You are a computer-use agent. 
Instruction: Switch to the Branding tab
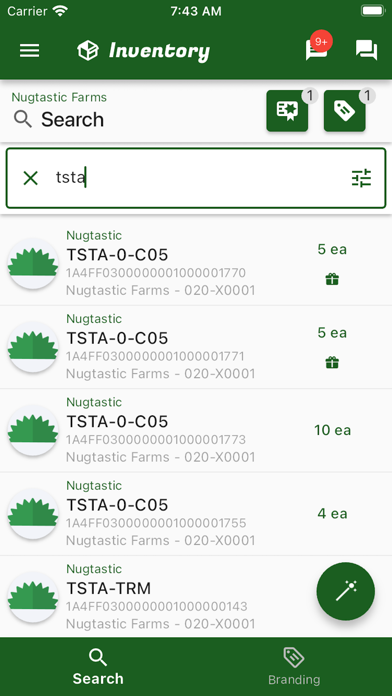click(x=294, y=667)
